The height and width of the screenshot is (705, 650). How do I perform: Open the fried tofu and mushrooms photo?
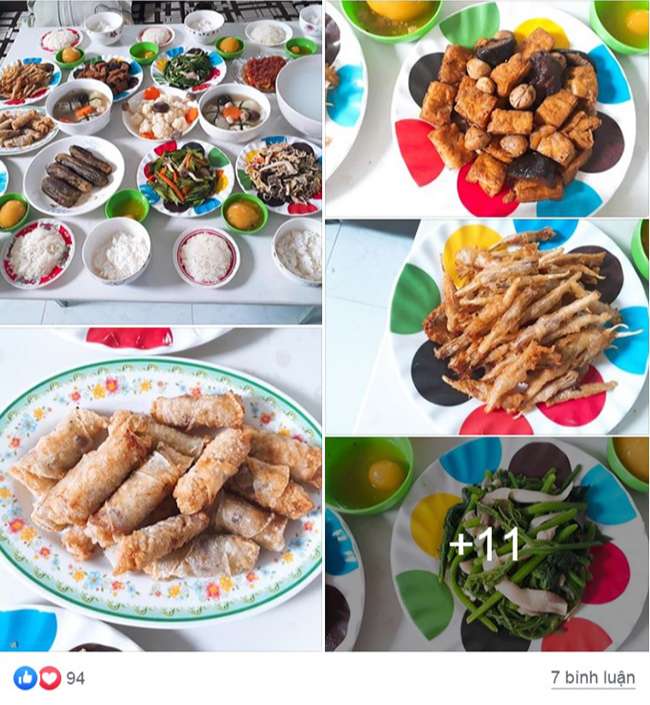click(487, 108)
